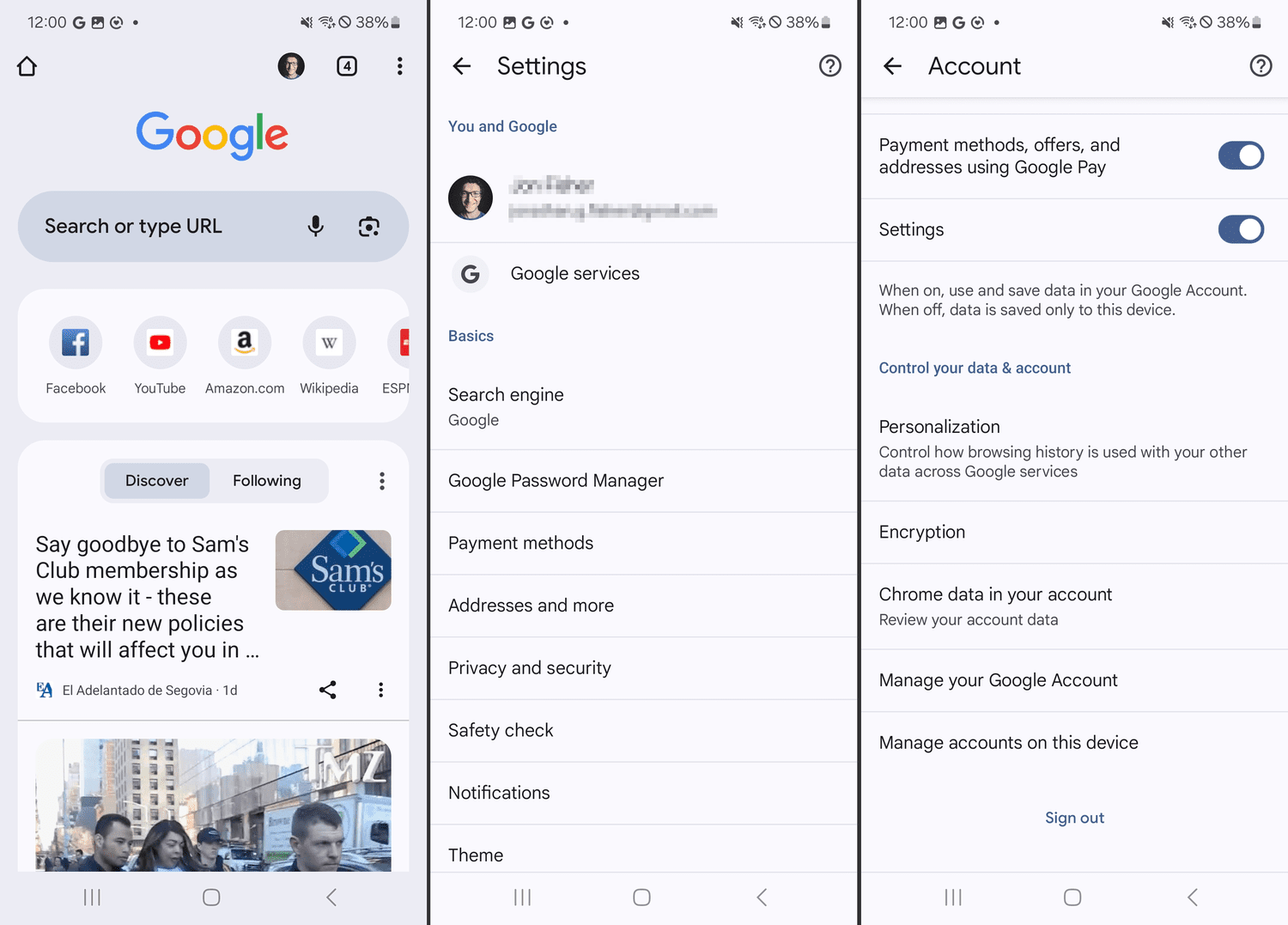Open the Search engine setting
Screen dimensions: 1288x925
point(507,406)
